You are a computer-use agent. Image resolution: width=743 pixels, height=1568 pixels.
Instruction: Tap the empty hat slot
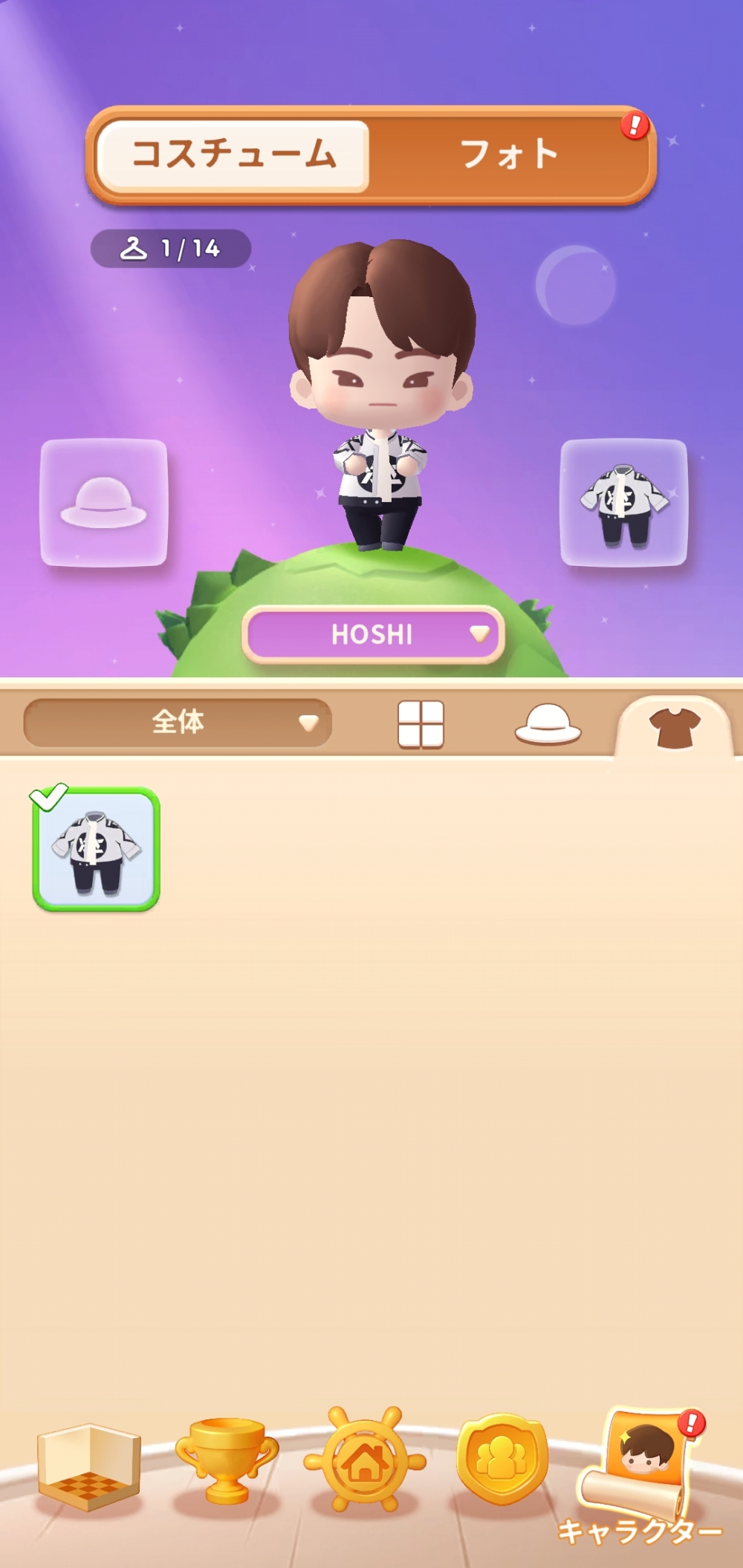(103, 503)
